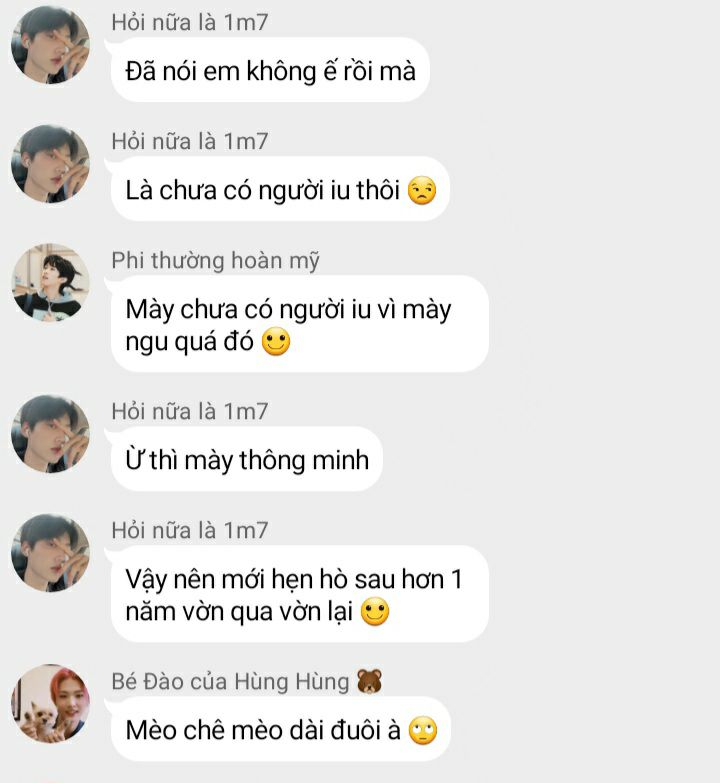Open avatar beside "Là chưa có người iu thôi"
Viewport: 720px width, 783px height.
pyautogui.click(x=50, y=164)
